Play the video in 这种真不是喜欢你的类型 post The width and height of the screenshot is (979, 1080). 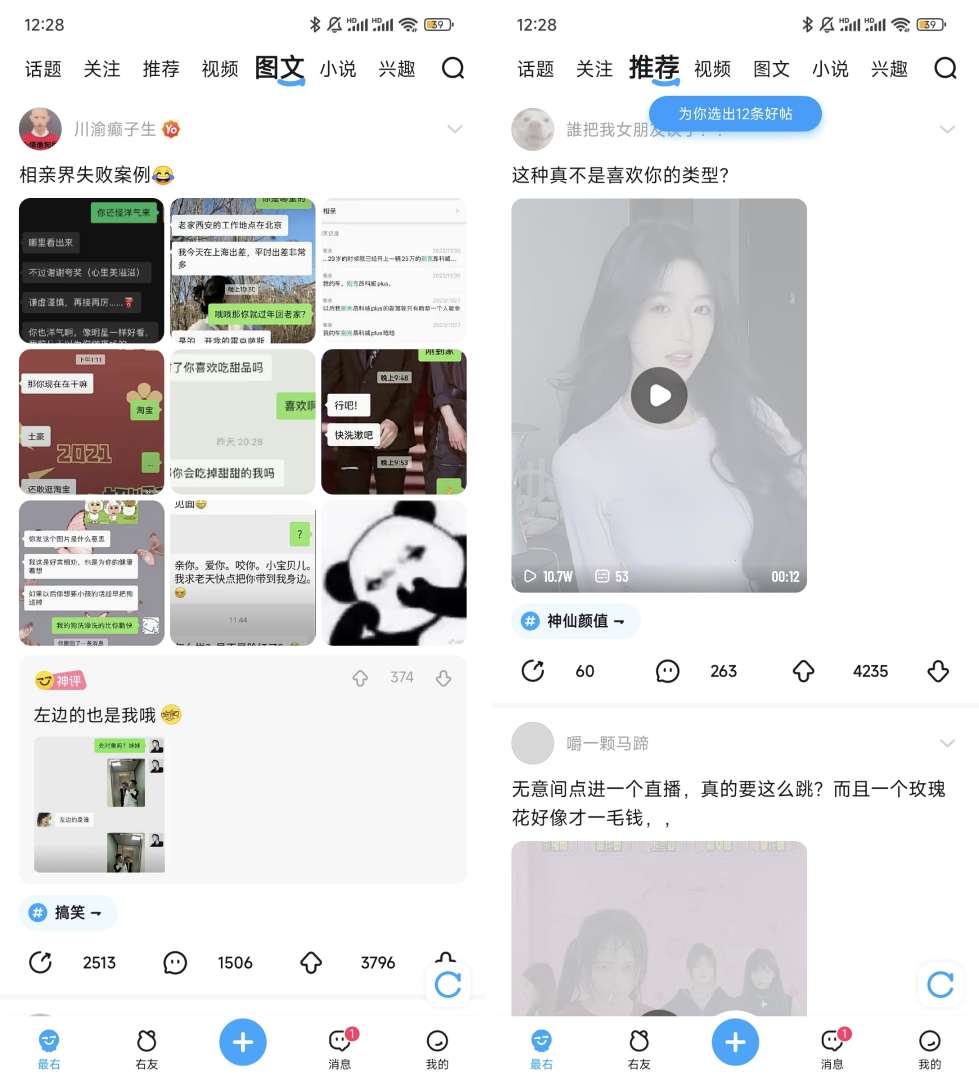pos(659,395)
